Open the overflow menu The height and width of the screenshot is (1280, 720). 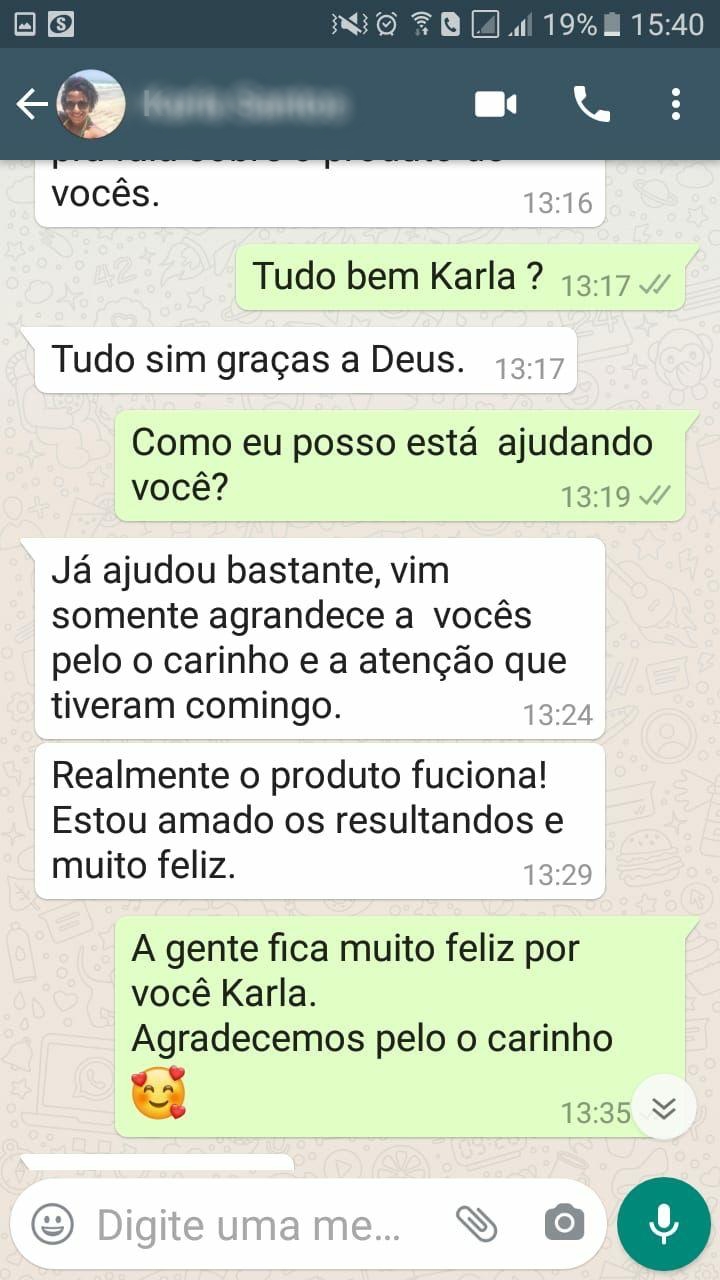(x=676, y=104)
